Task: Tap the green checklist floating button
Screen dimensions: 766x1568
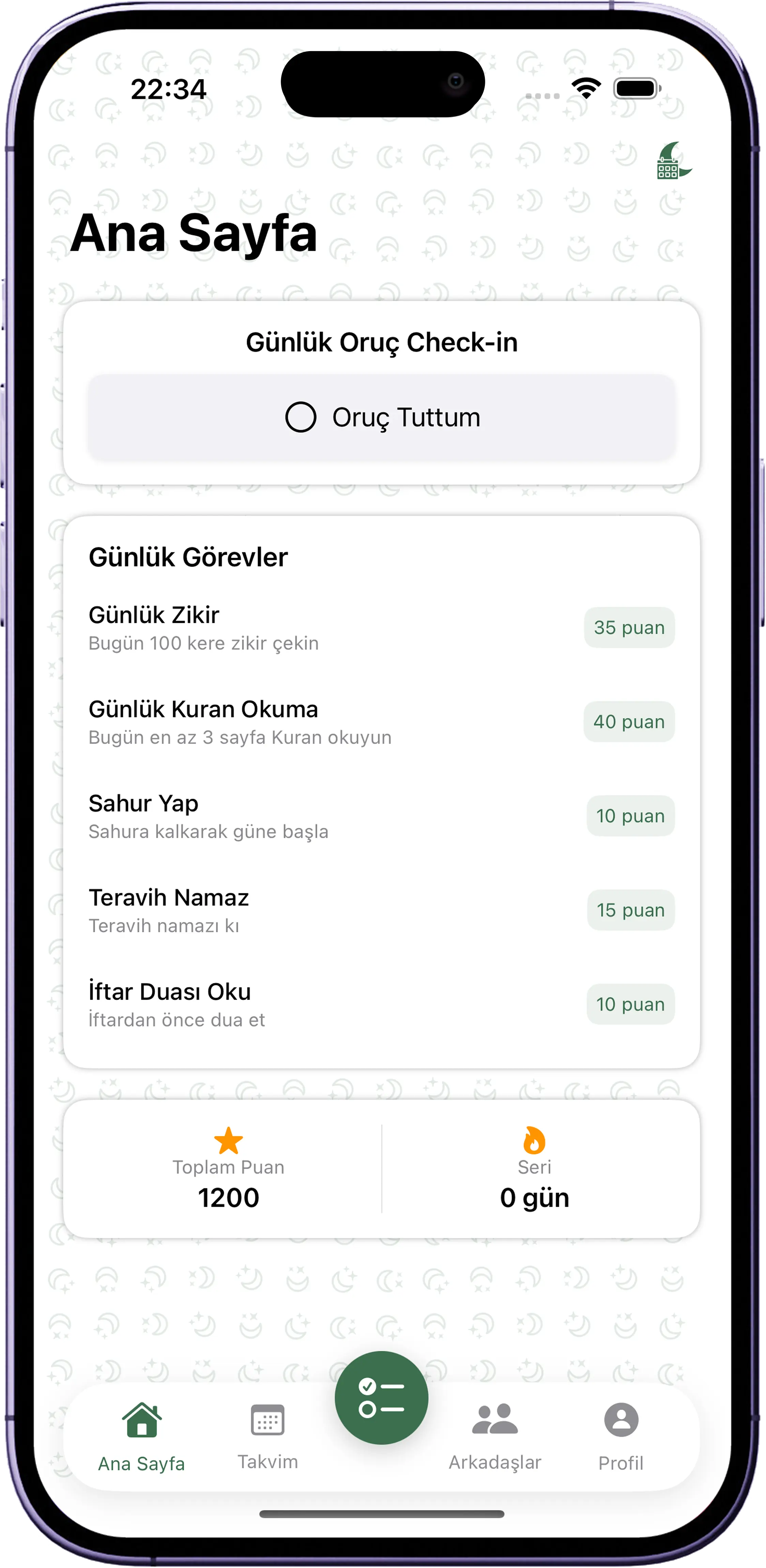Action: (x=381, y=1398)
